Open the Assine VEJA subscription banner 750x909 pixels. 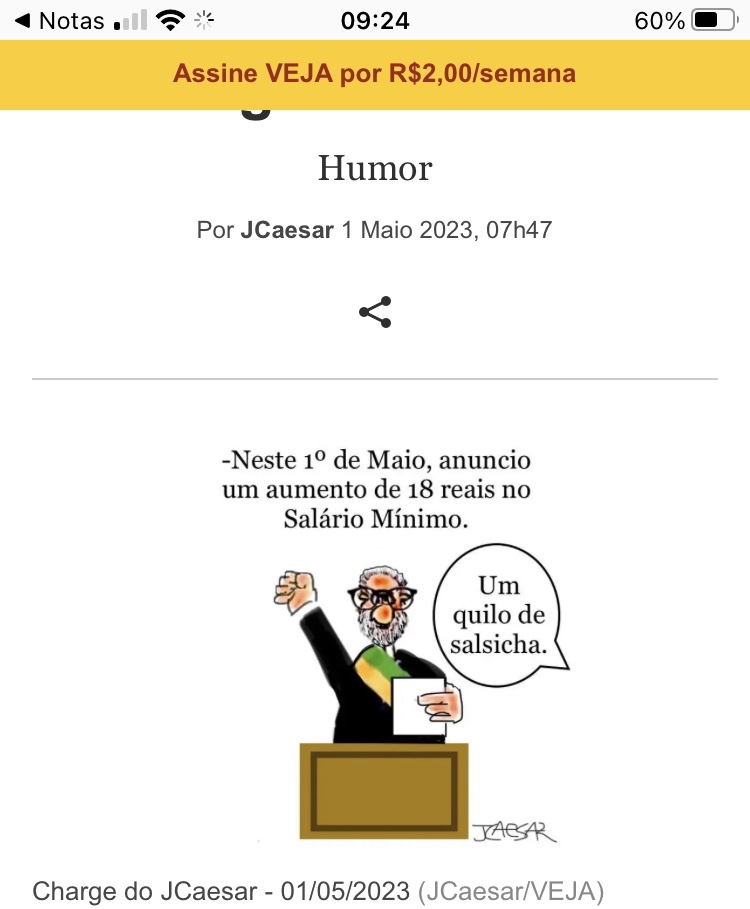[x=375, y=74]
